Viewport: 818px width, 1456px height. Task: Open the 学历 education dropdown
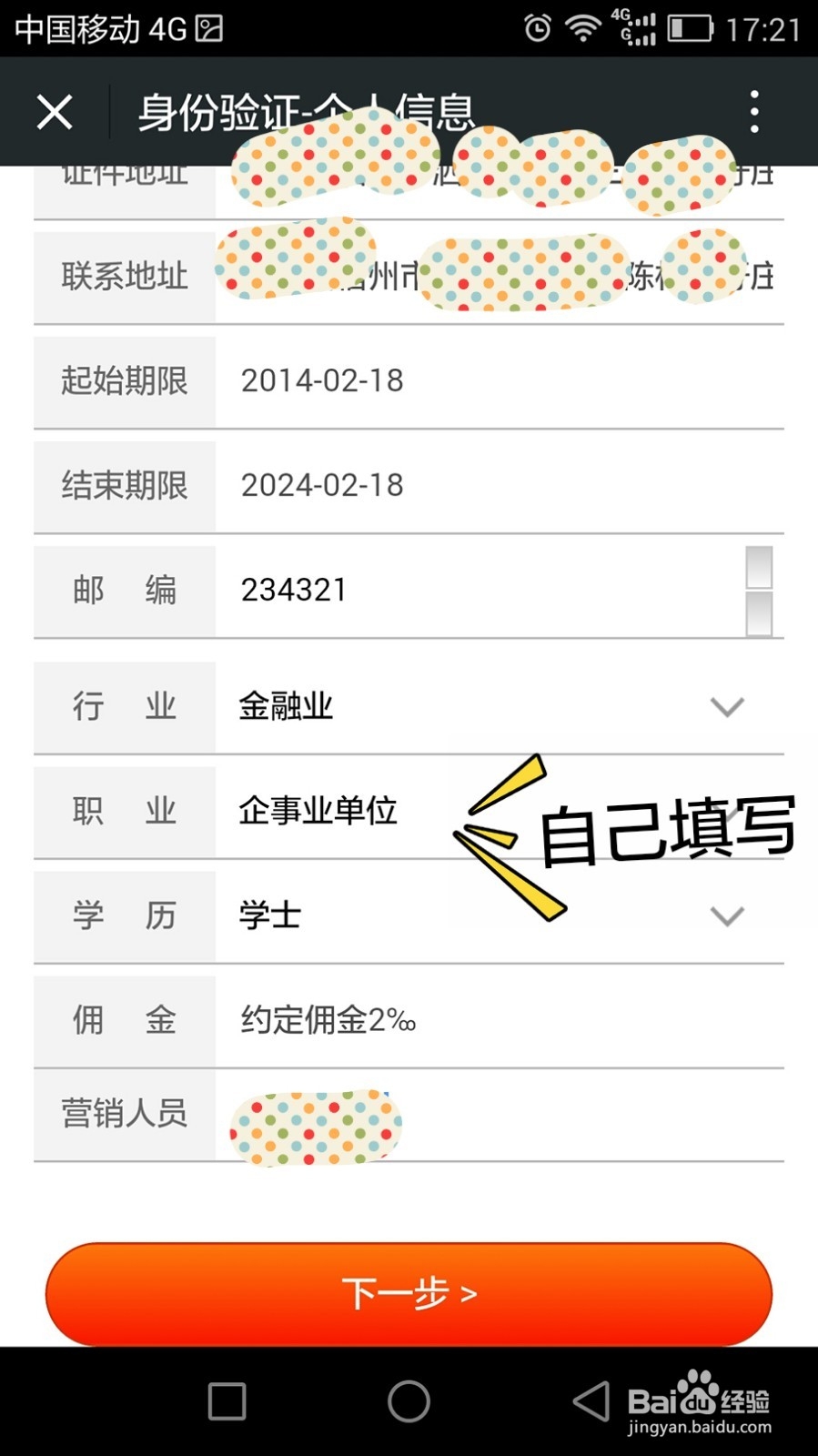[x=725, y=916]
